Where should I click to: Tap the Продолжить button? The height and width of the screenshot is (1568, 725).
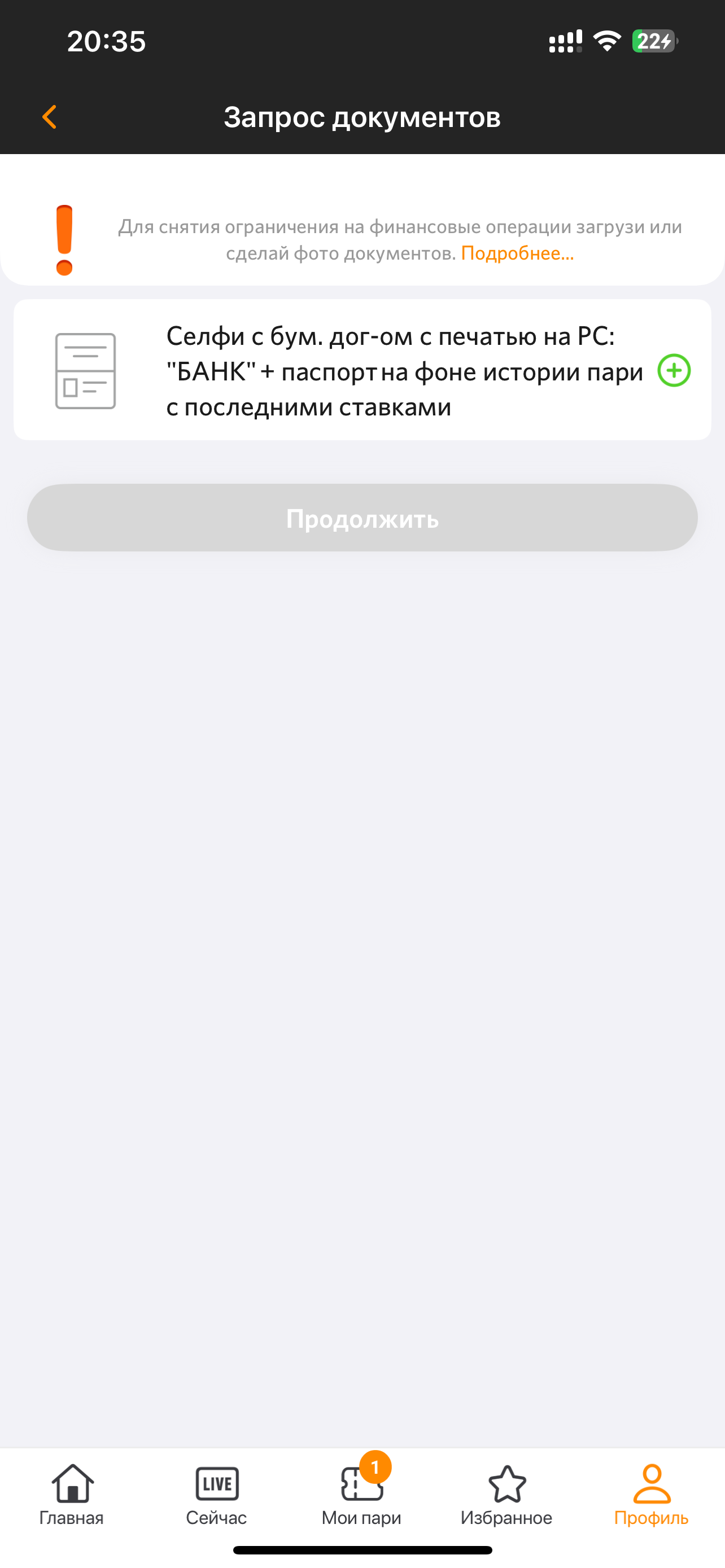pos(362,518)
